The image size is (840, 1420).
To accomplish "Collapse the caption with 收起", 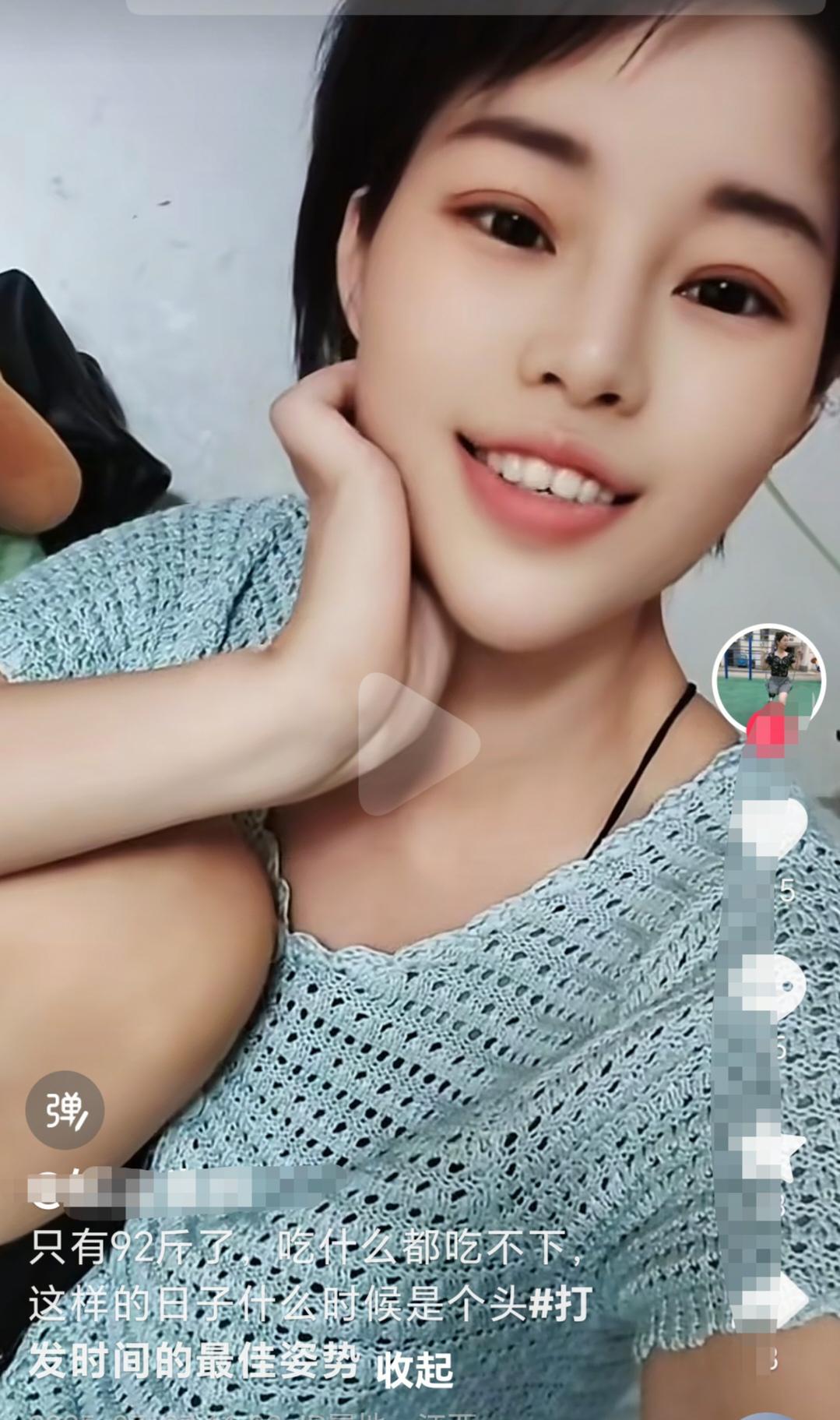I will point(414,1369).
